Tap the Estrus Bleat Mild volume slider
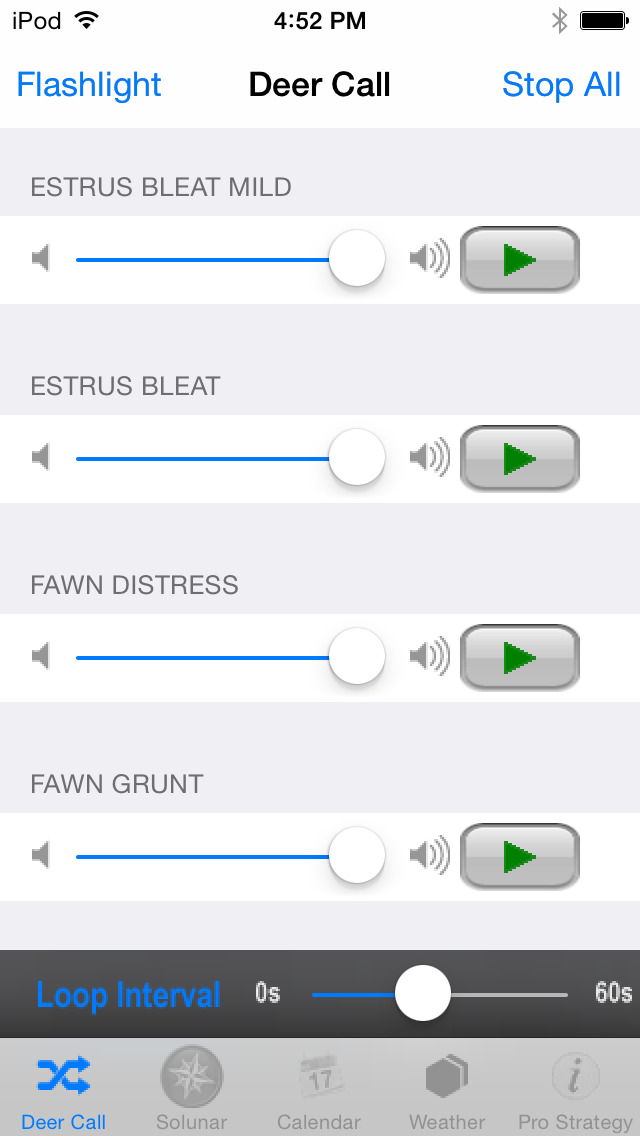640x1136 pixels. pyautogui.click(x=230, y=259)
